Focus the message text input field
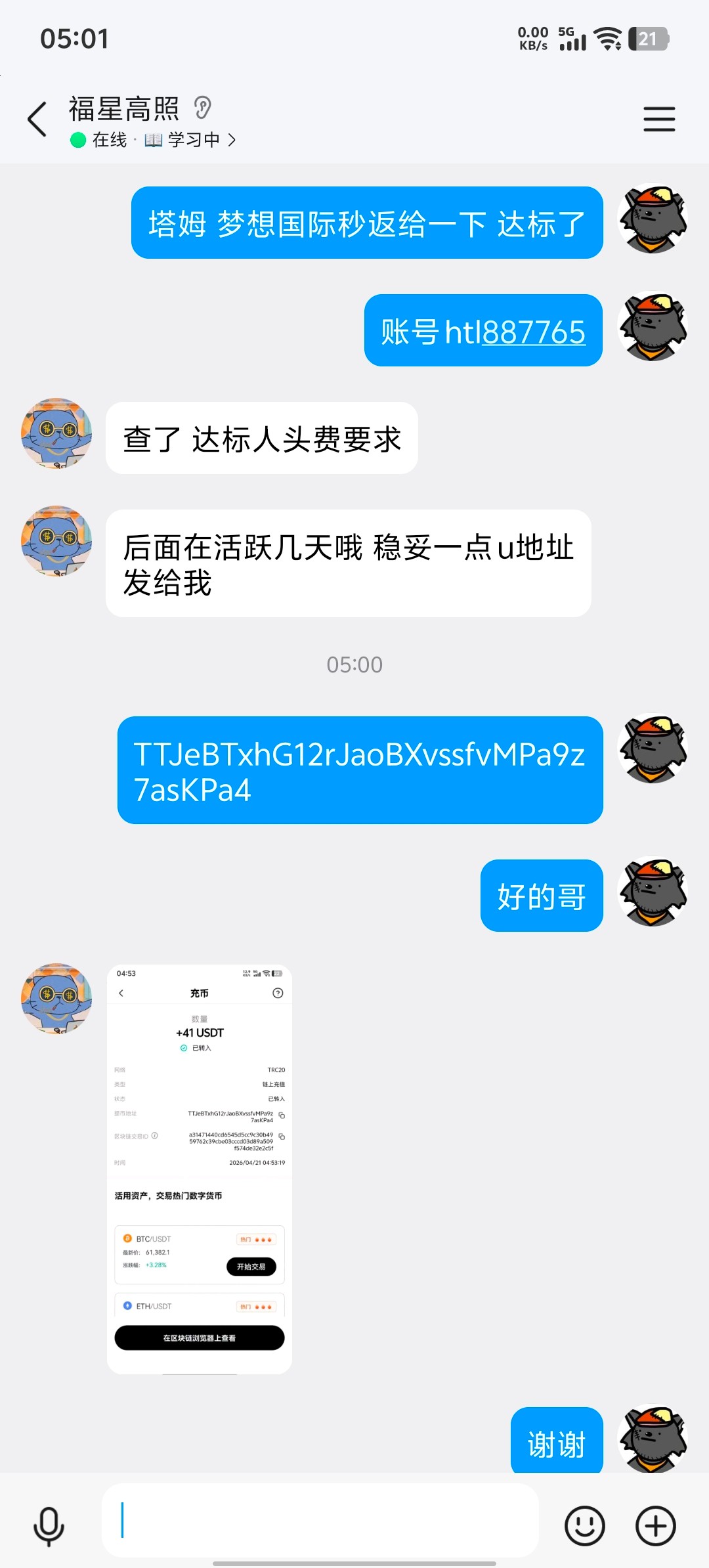709x1568 pixels. pyautogui.click(x=320, y=1520)
